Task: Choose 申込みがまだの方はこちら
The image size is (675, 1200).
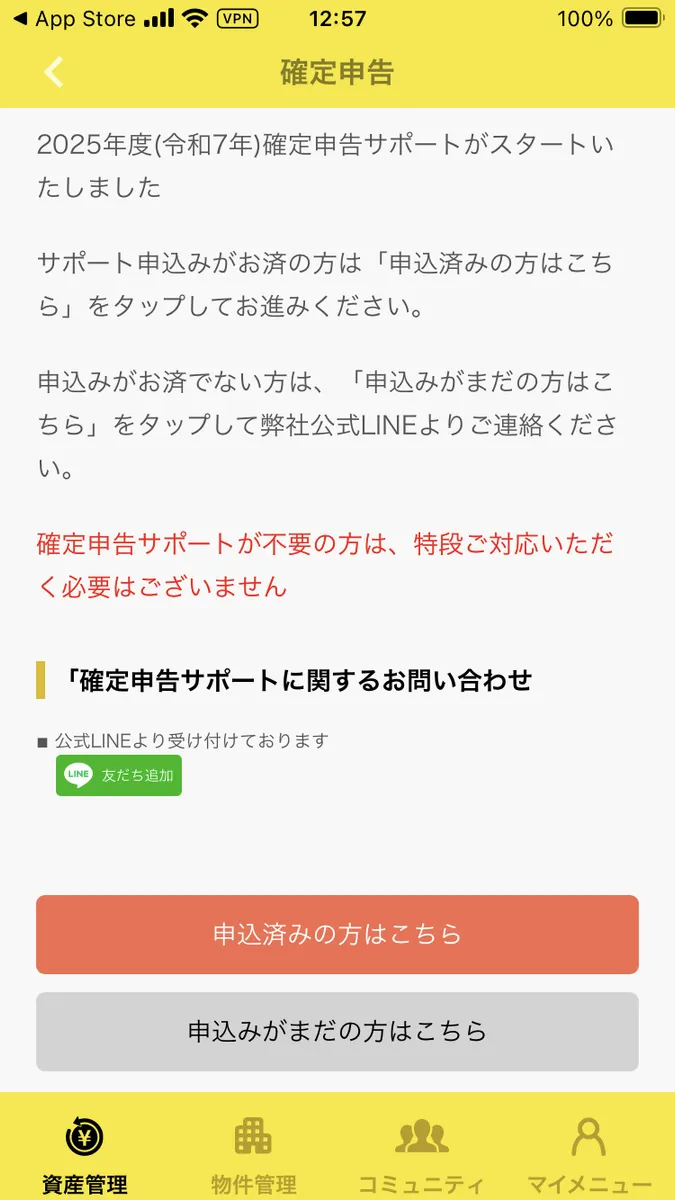Action: click(337, 1031)
